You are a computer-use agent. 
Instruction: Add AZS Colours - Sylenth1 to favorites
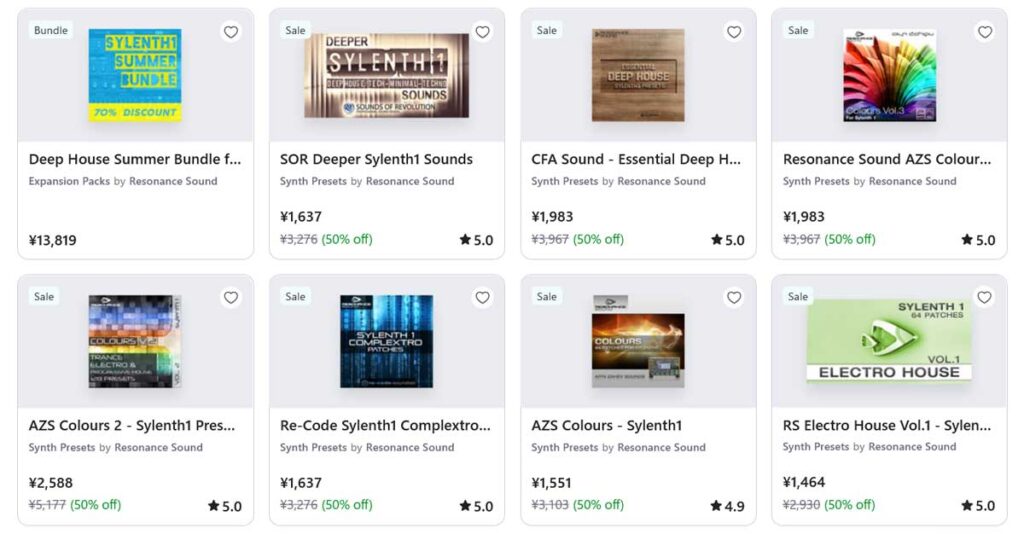point(734,298)
